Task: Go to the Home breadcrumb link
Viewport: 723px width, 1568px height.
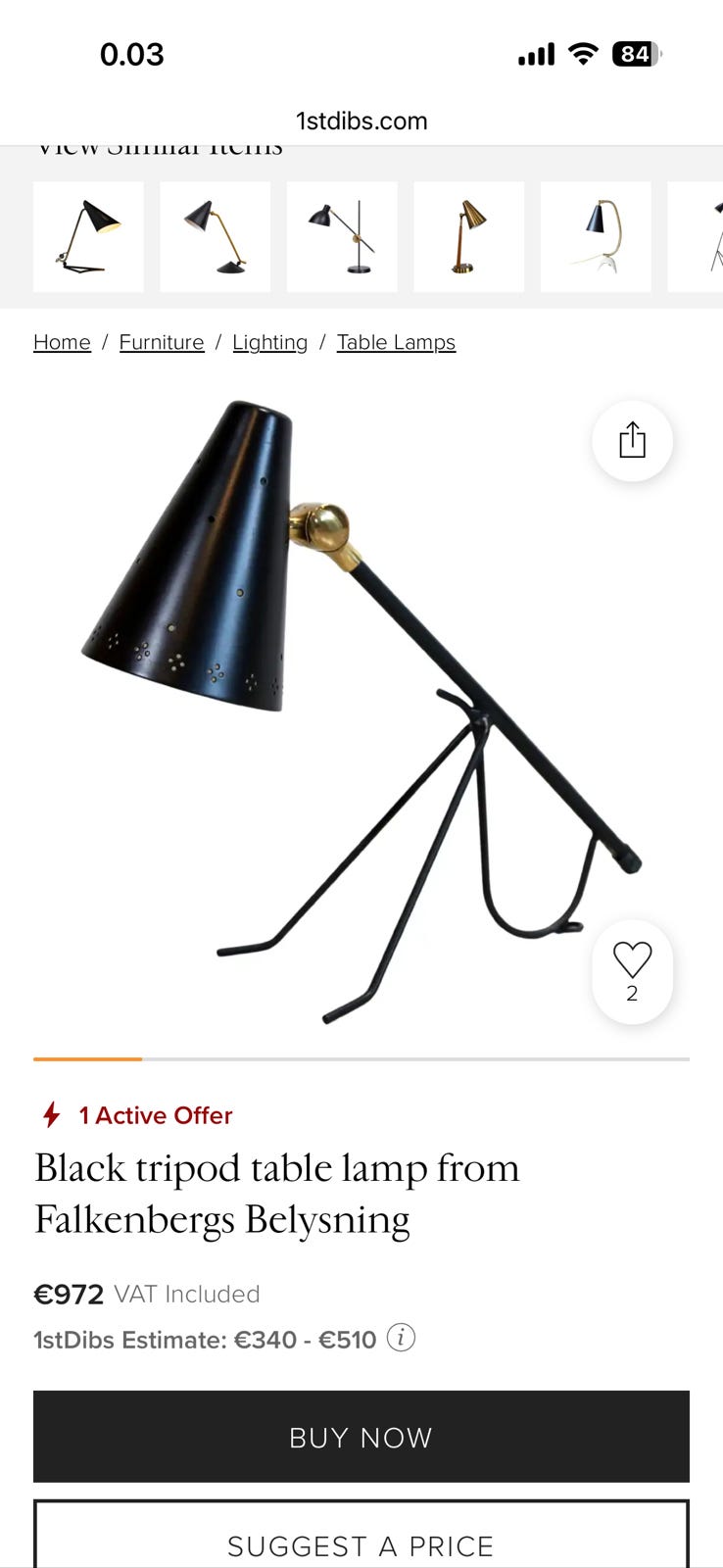Action: [62, 342]
